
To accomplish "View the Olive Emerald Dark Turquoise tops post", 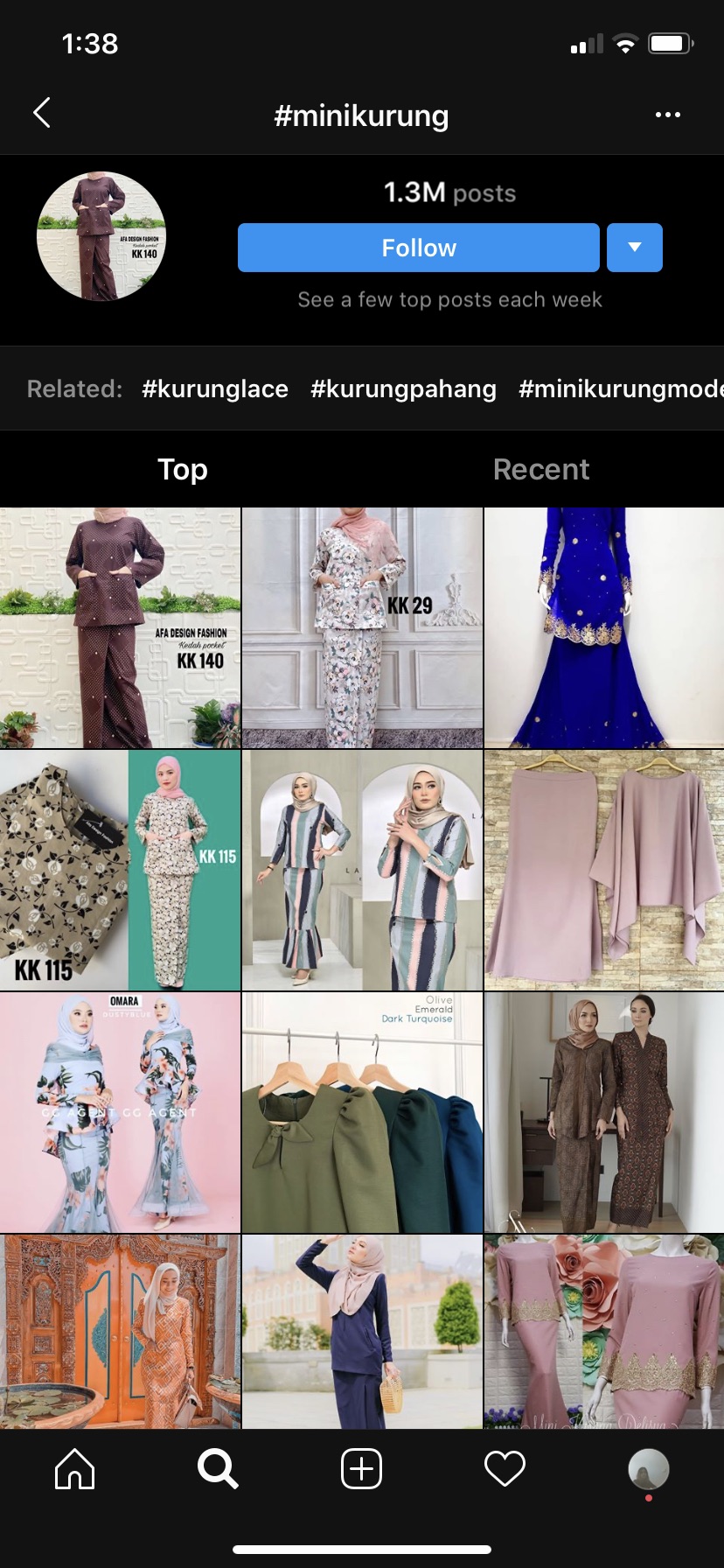I will point(362,1112).
